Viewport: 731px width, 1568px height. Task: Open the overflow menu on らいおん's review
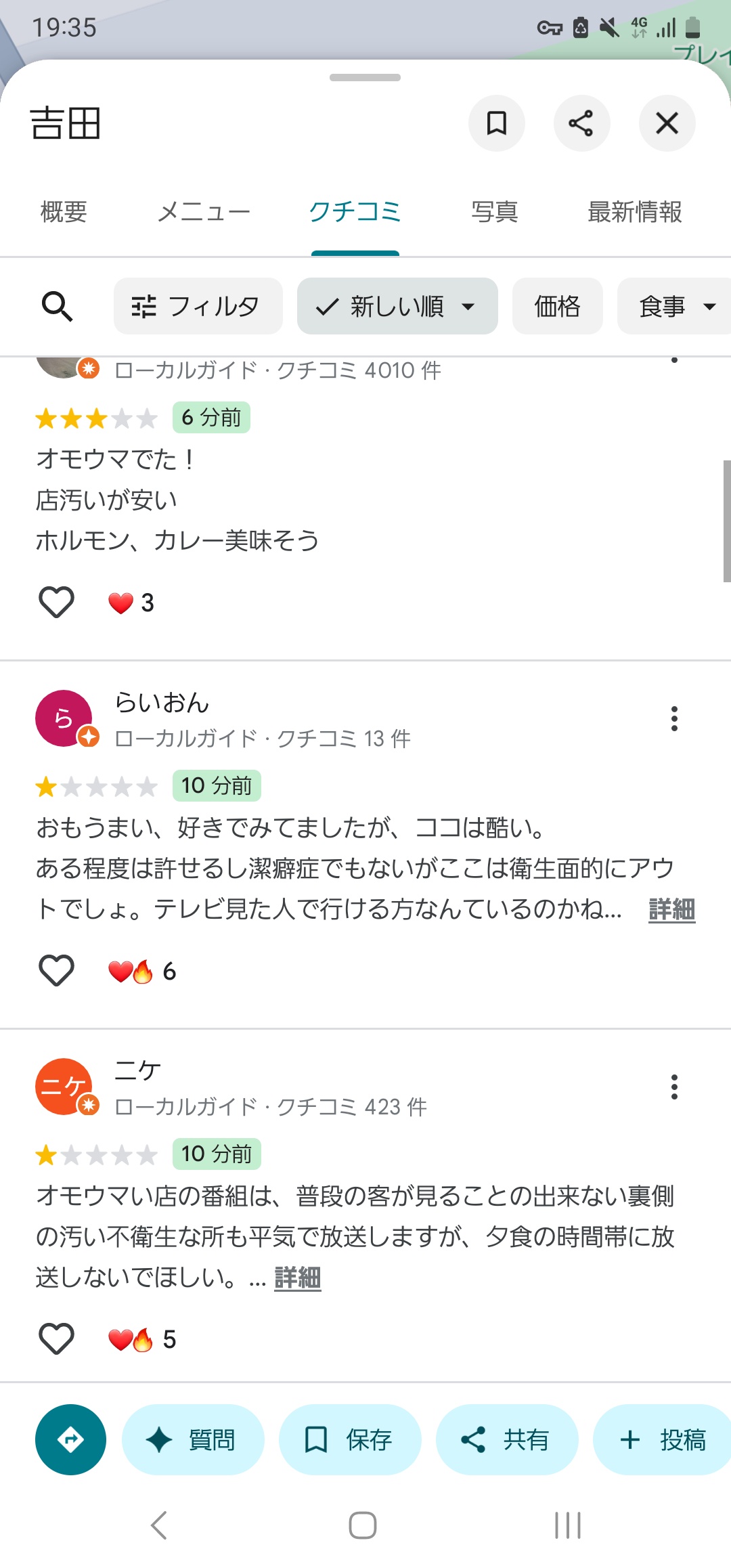pyautogui.click(x=674, y=718)
